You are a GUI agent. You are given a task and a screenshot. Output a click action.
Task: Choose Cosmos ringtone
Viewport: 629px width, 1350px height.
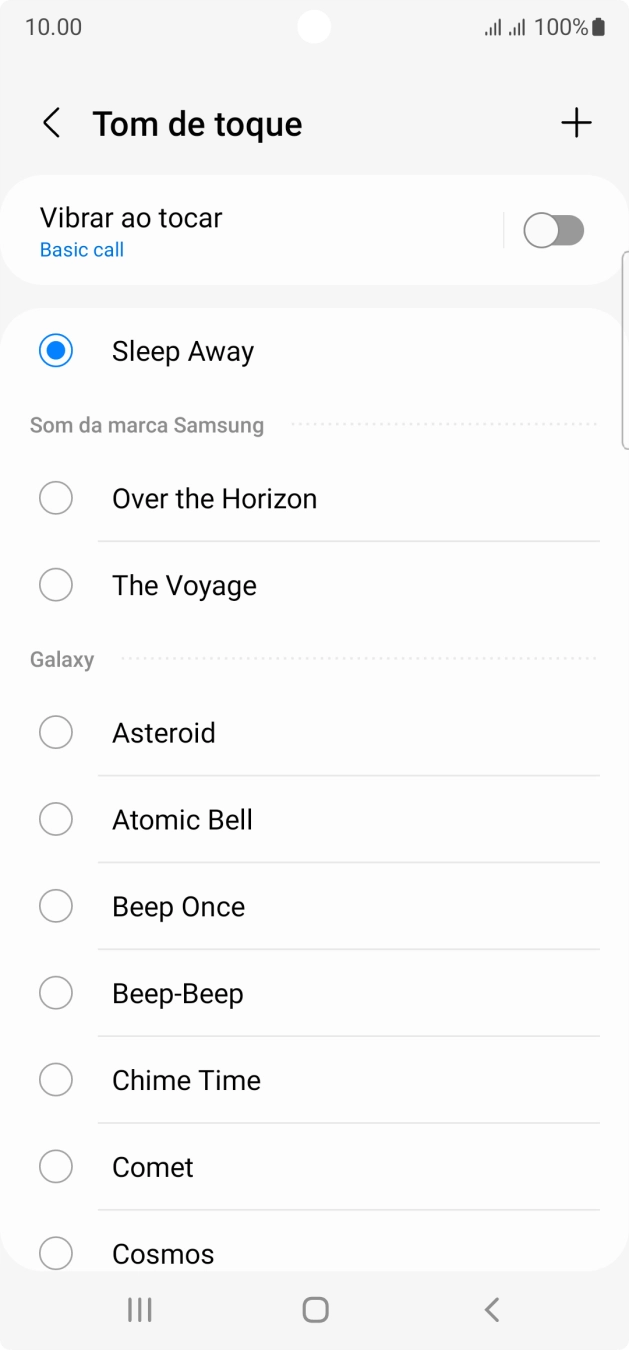pyautogui.click(x=163, y=1253)
